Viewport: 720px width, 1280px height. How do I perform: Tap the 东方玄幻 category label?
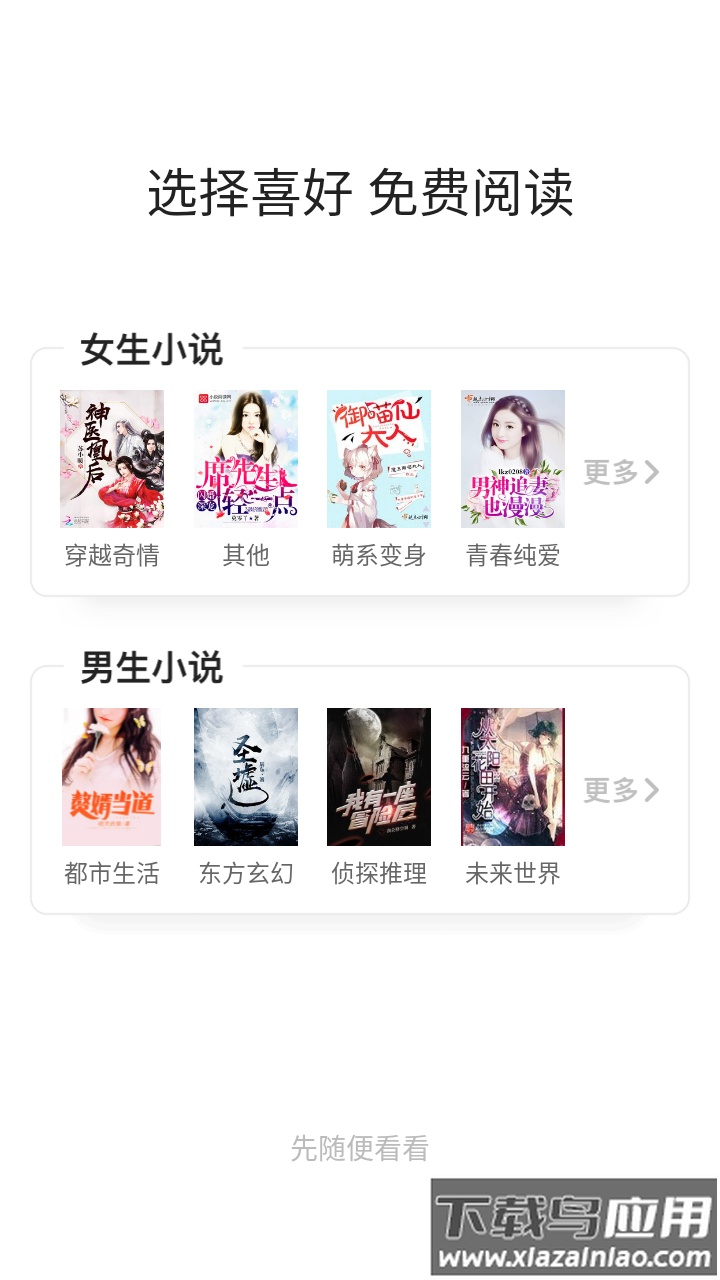245,874
